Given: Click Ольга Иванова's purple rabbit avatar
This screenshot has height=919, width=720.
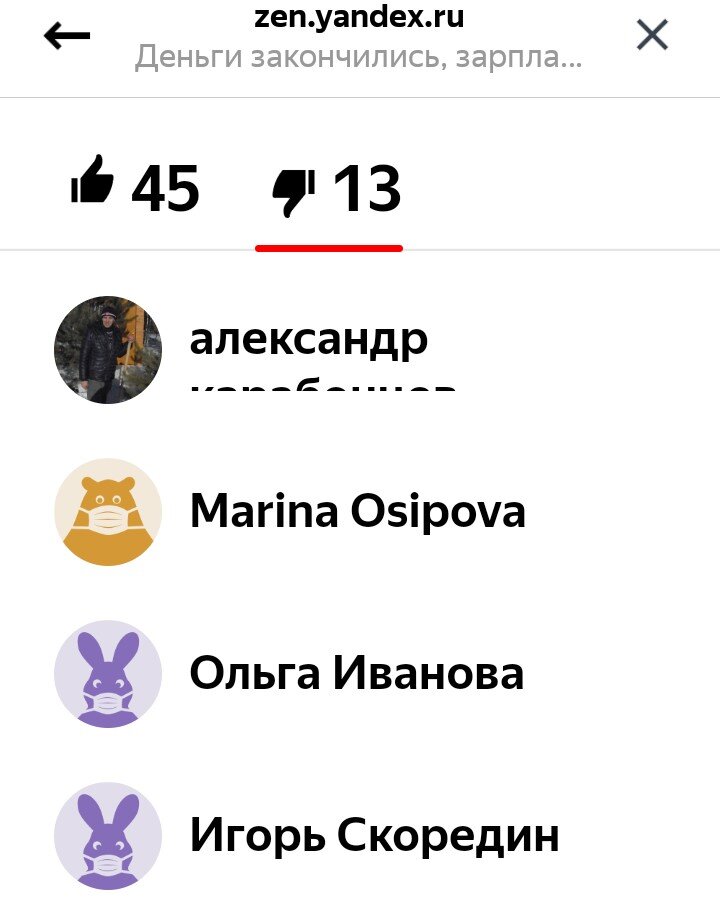Looking at the screenshot, I should point(107,674).
